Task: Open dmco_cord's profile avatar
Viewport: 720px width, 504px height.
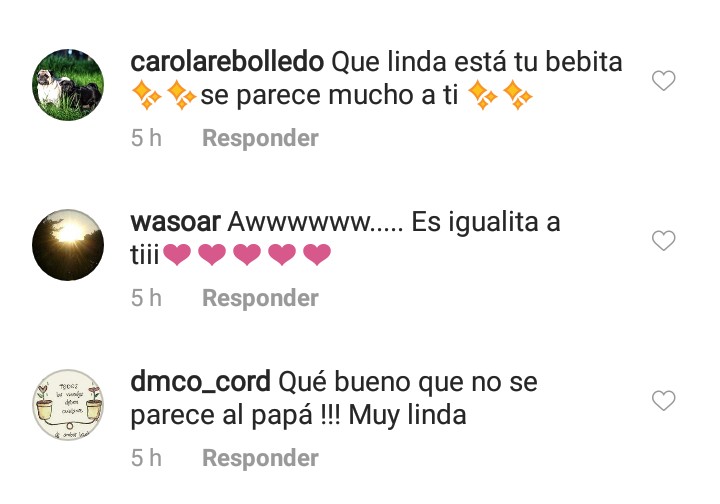Action: point(68,404)
